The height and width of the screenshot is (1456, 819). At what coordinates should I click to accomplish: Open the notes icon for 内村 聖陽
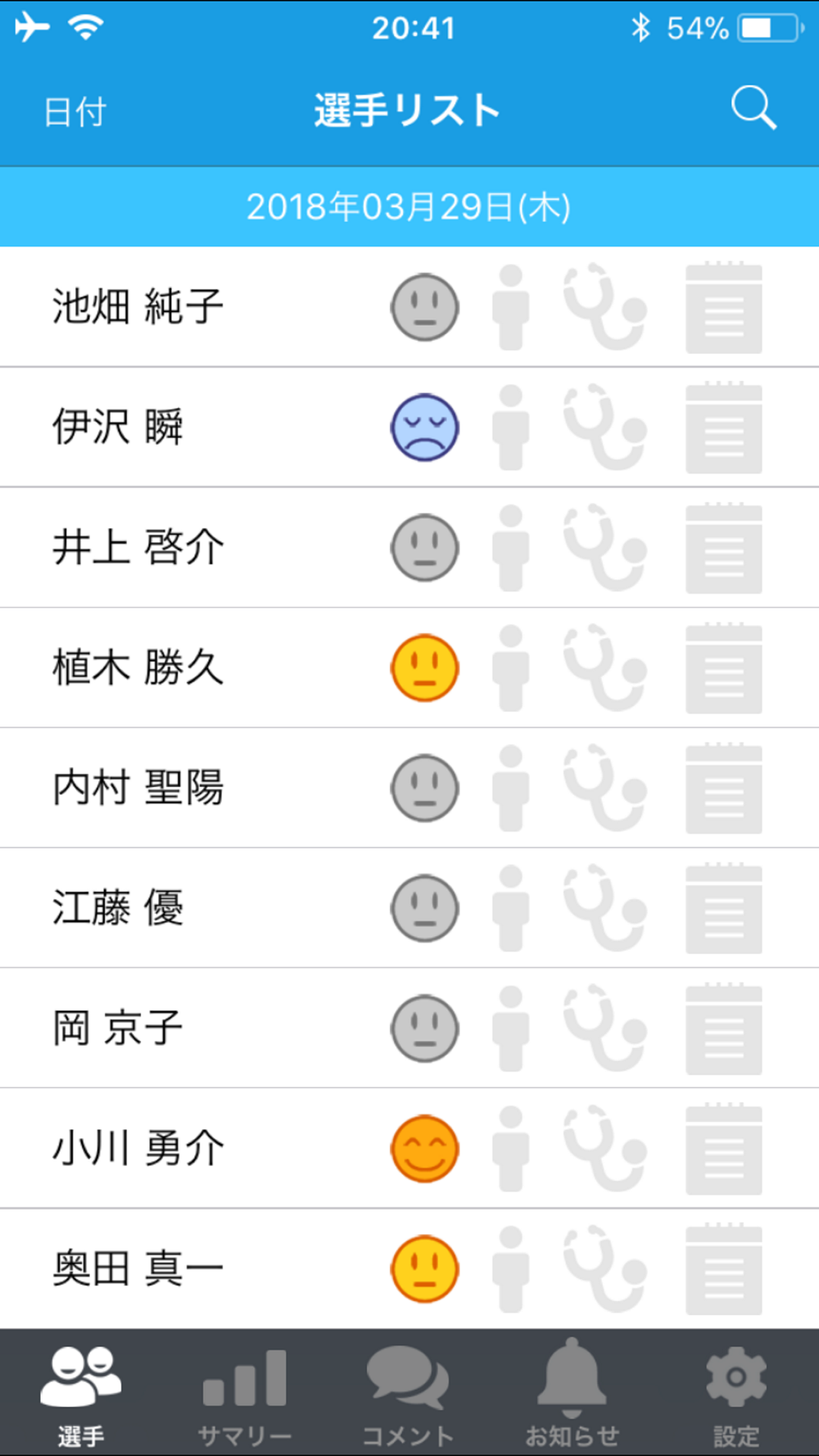coord(724,789)
